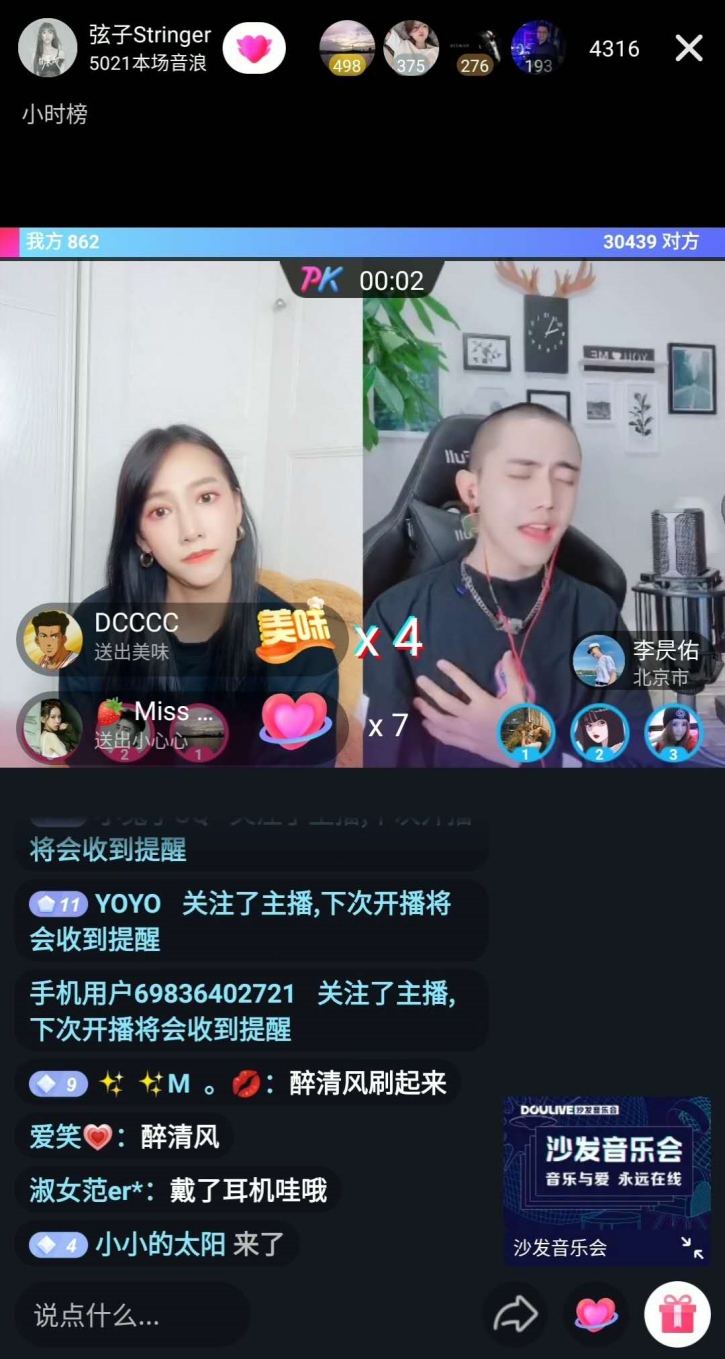
Task: Open the opponent's rank 1 supporter avatar
Action: click(526, 732)
